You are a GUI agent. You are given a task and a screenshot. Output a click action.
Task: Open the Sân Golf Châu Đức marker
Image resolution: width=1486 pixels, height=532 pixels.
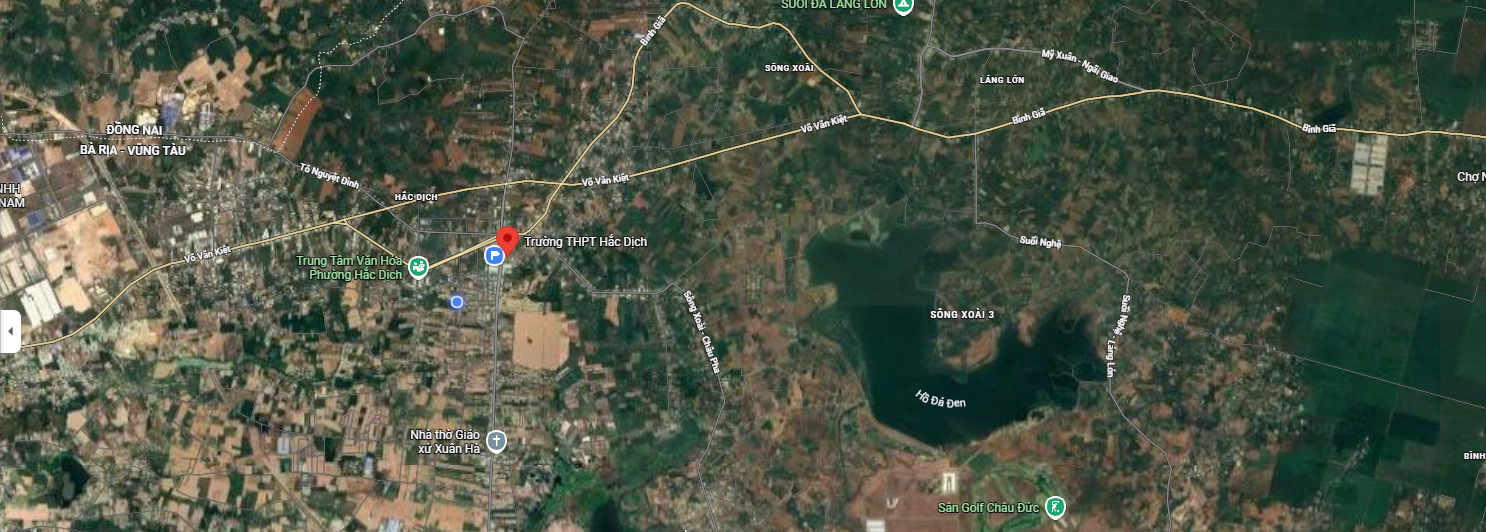(1054, 507)
